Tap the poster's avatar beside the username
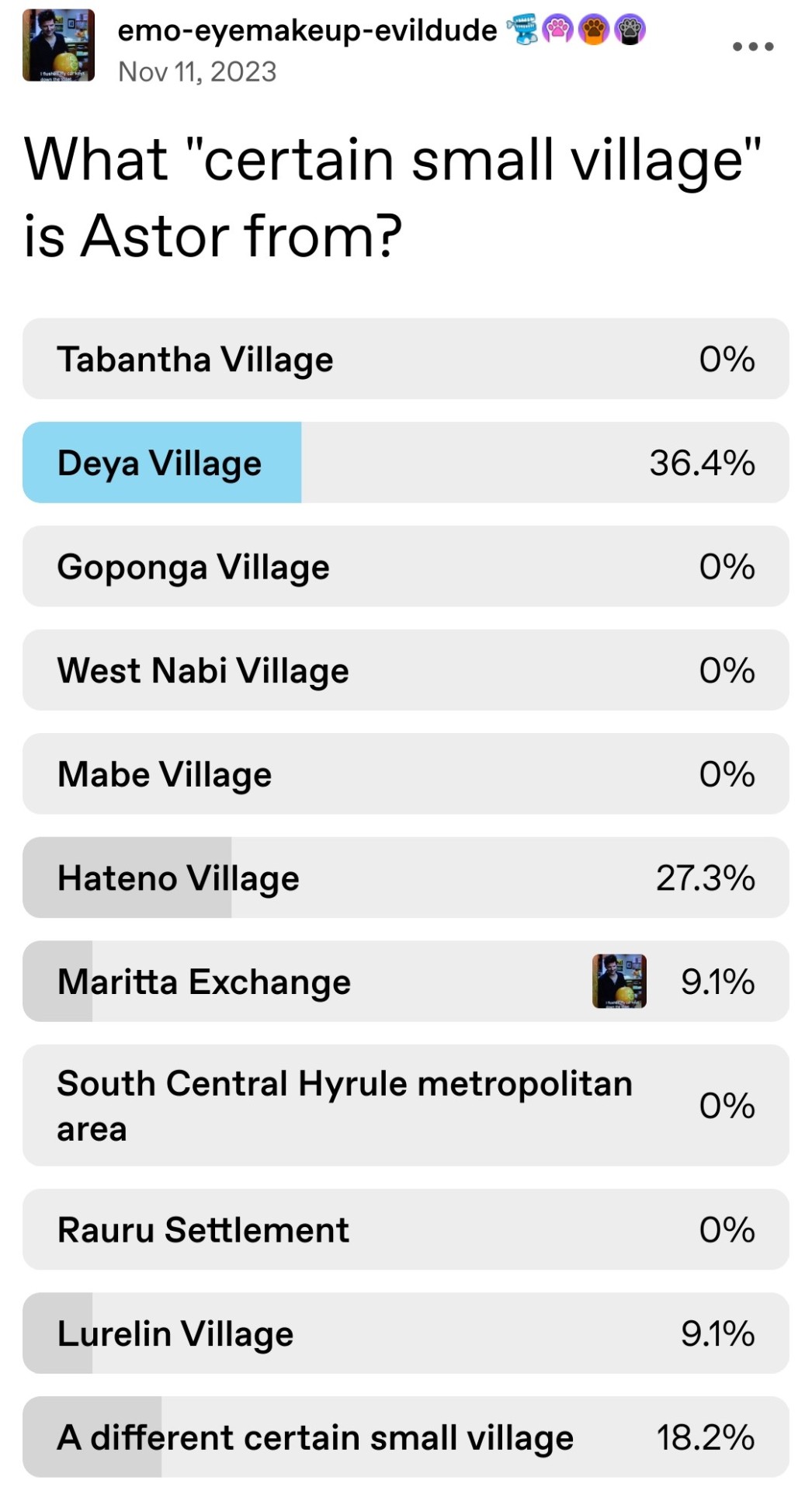Viewport: 812px width, 1491px height. coord(59,46)
